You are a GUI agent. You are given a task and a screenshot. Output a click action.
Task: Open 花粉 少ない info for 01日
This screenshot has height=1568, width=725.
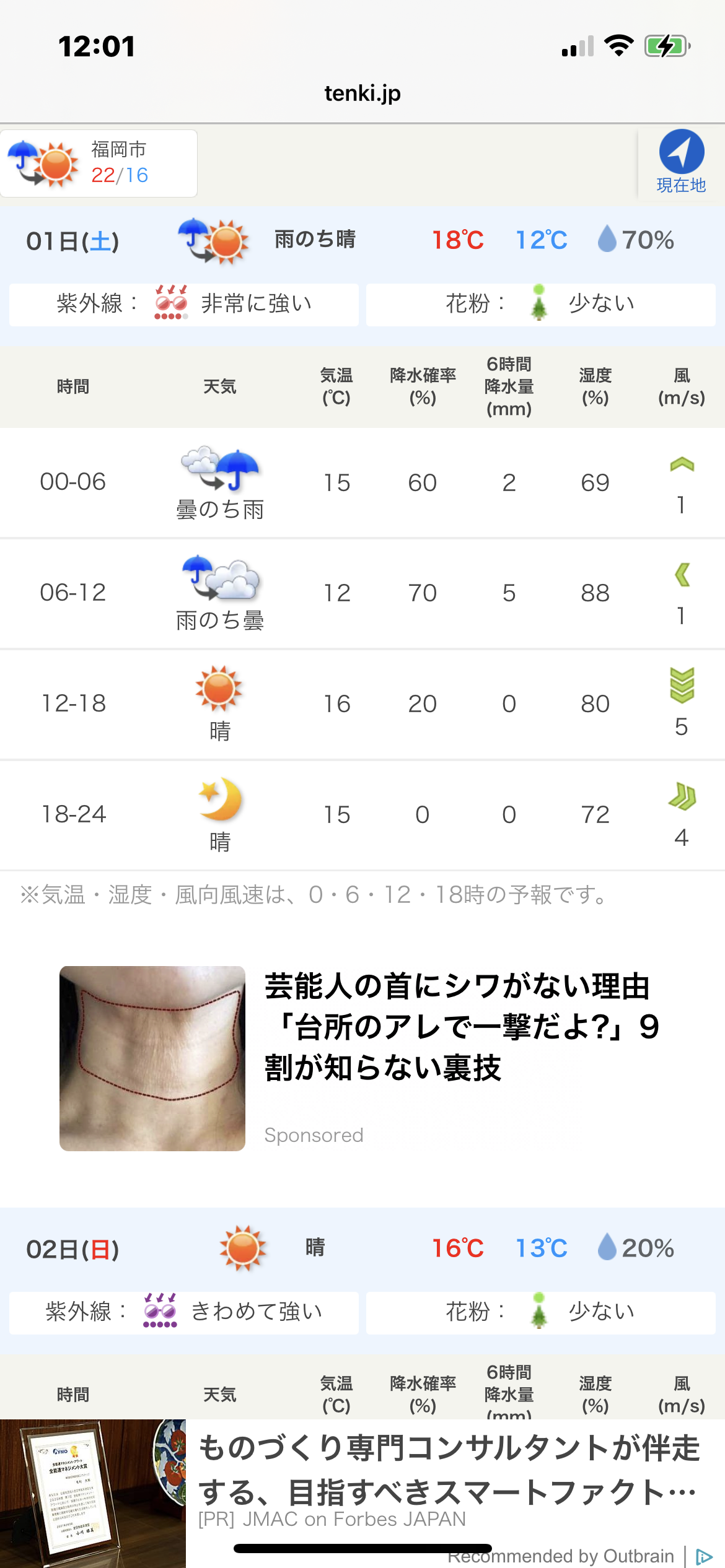click(x=540, y=304)
